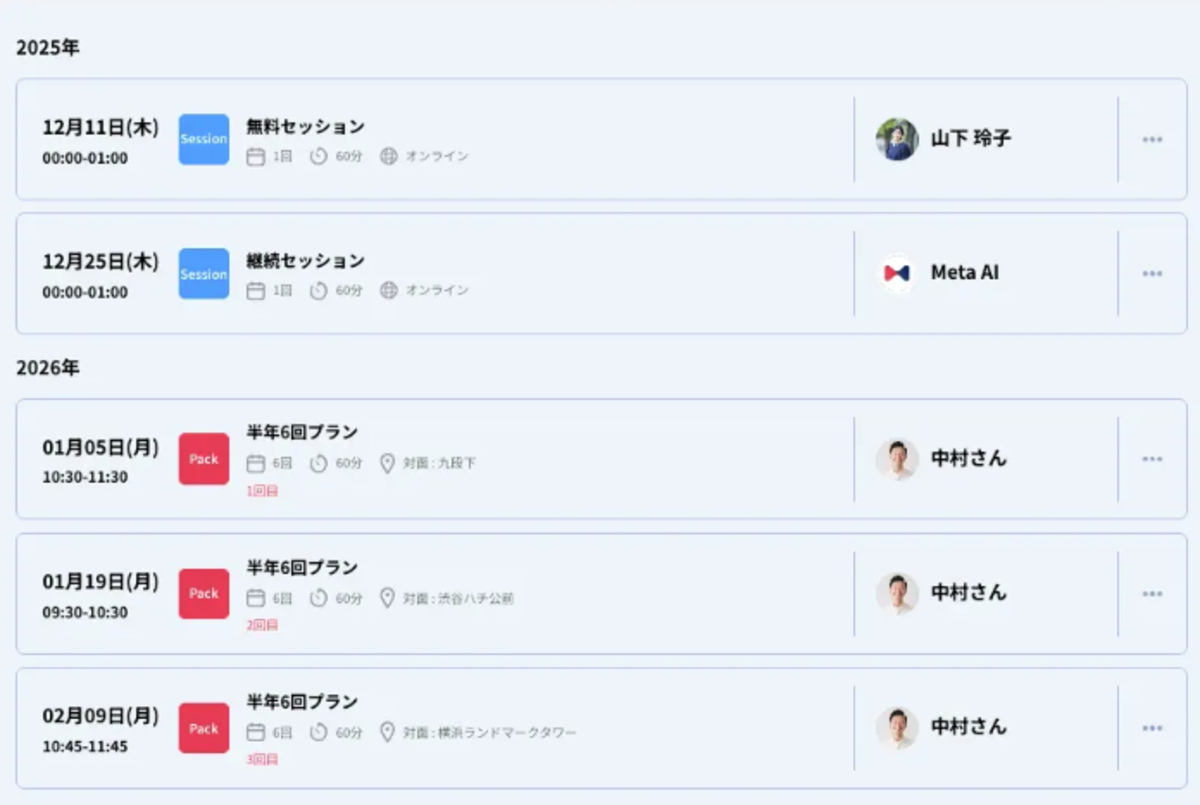The image size is (1200, 805).
Task: Open the 01月05日 半年6回プラン booking
Action: click(x=302, y=432)
